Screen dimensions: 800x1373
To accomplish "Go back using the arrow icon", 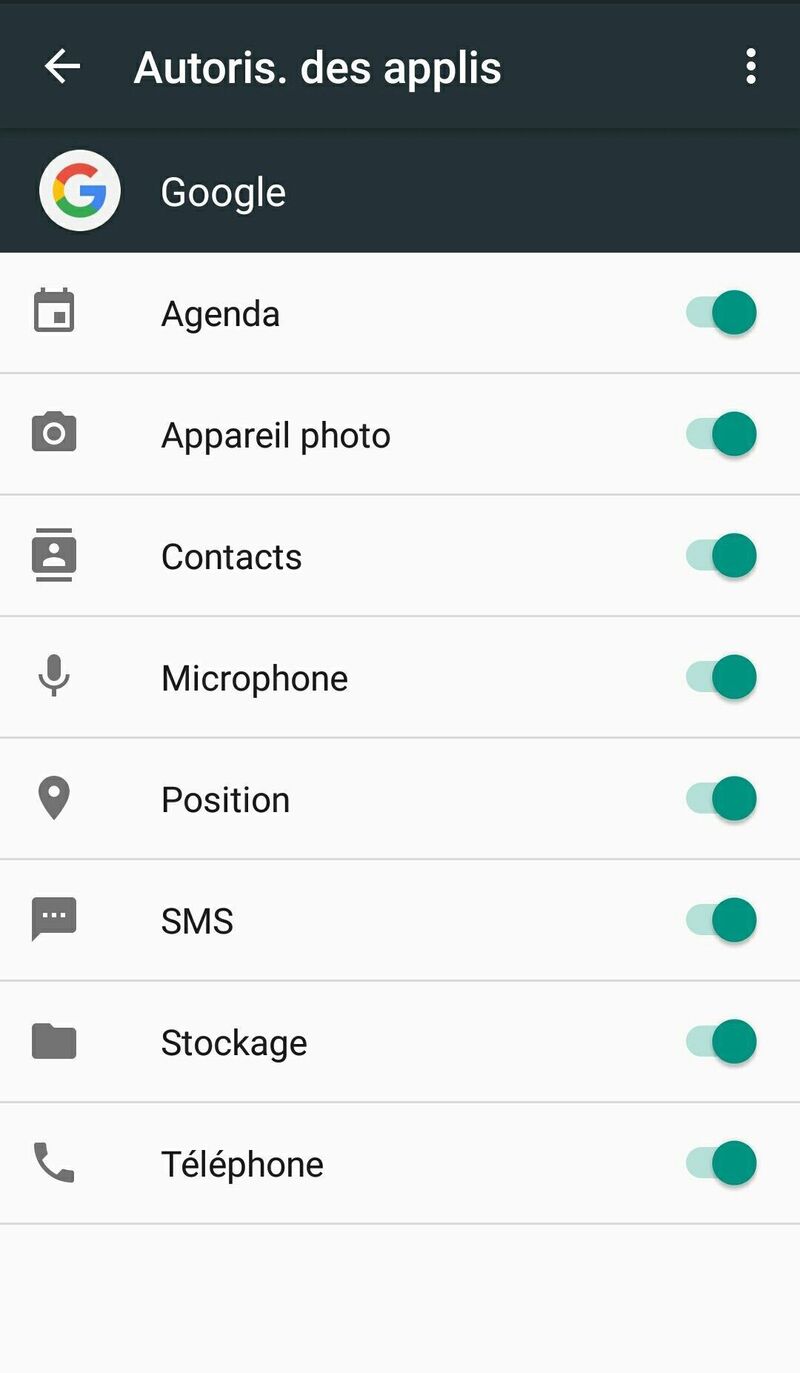I will [62, 67].
